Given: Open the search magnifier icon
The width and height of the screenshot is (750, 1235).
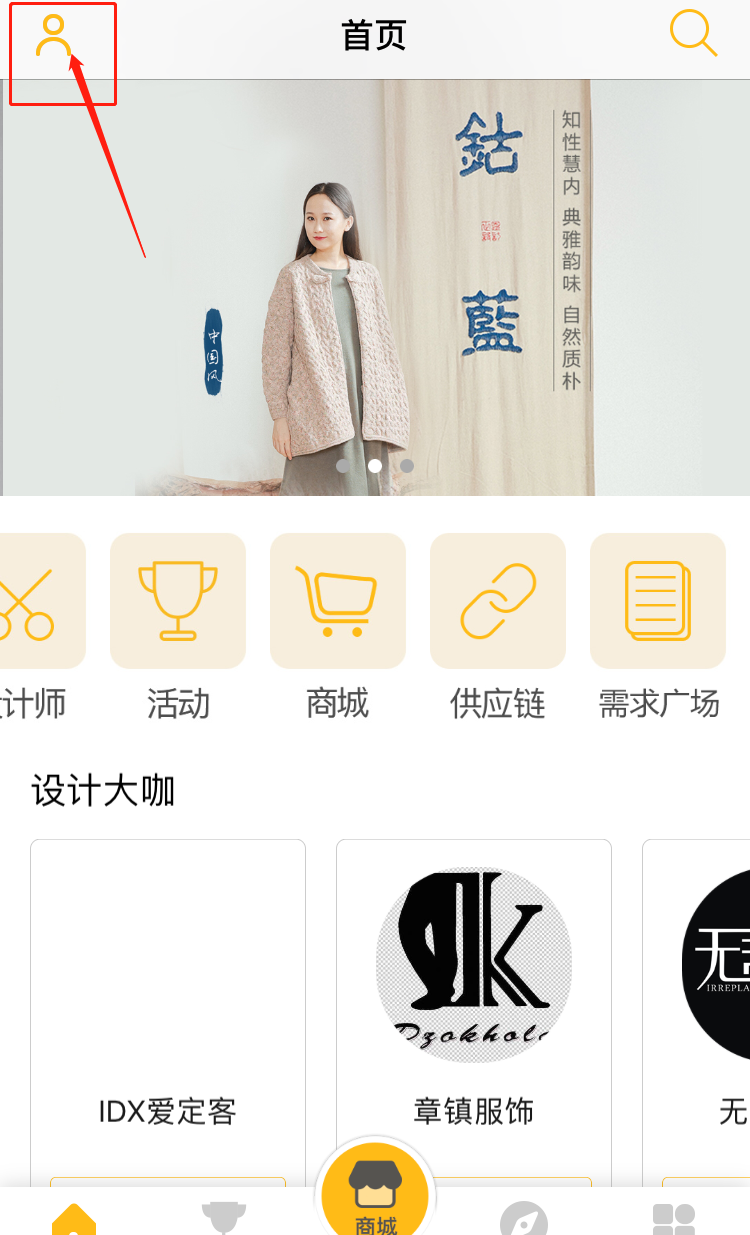Looking at the screenshot, I should point(693,34).
